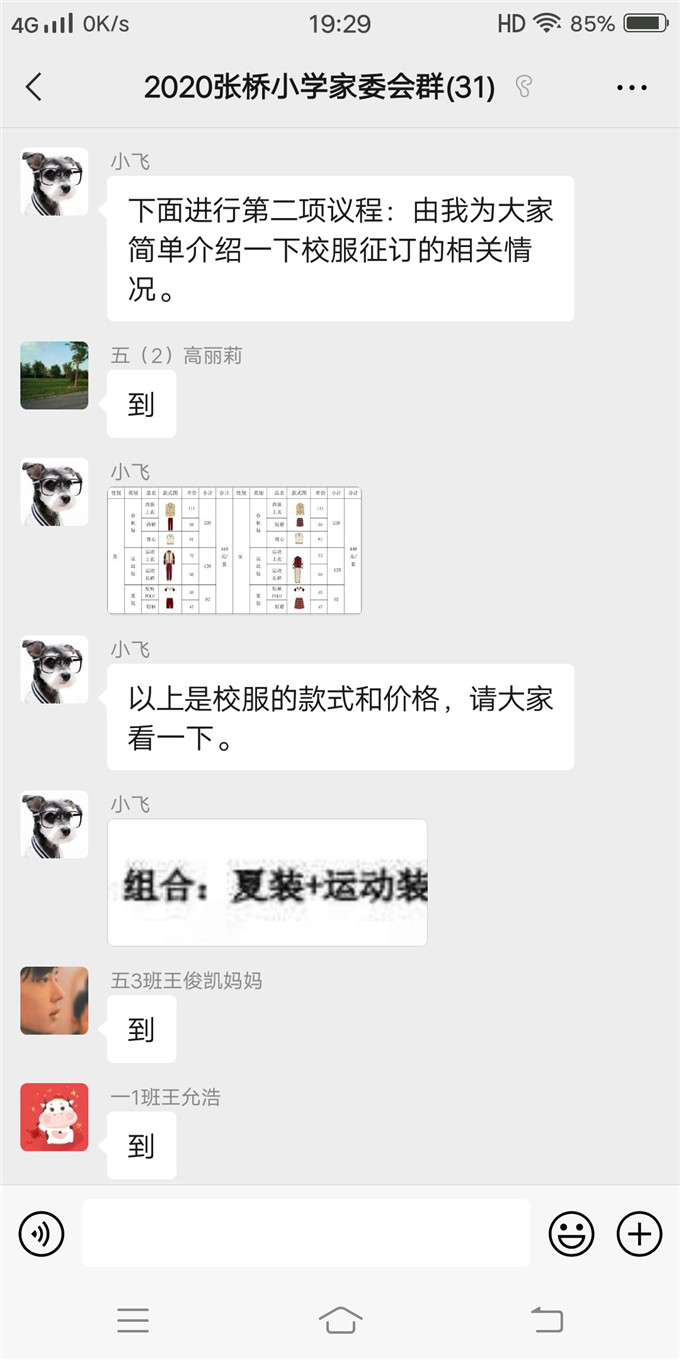The image size is (680, 1360).
Task: Go back from the group chat
Action: 34,87
